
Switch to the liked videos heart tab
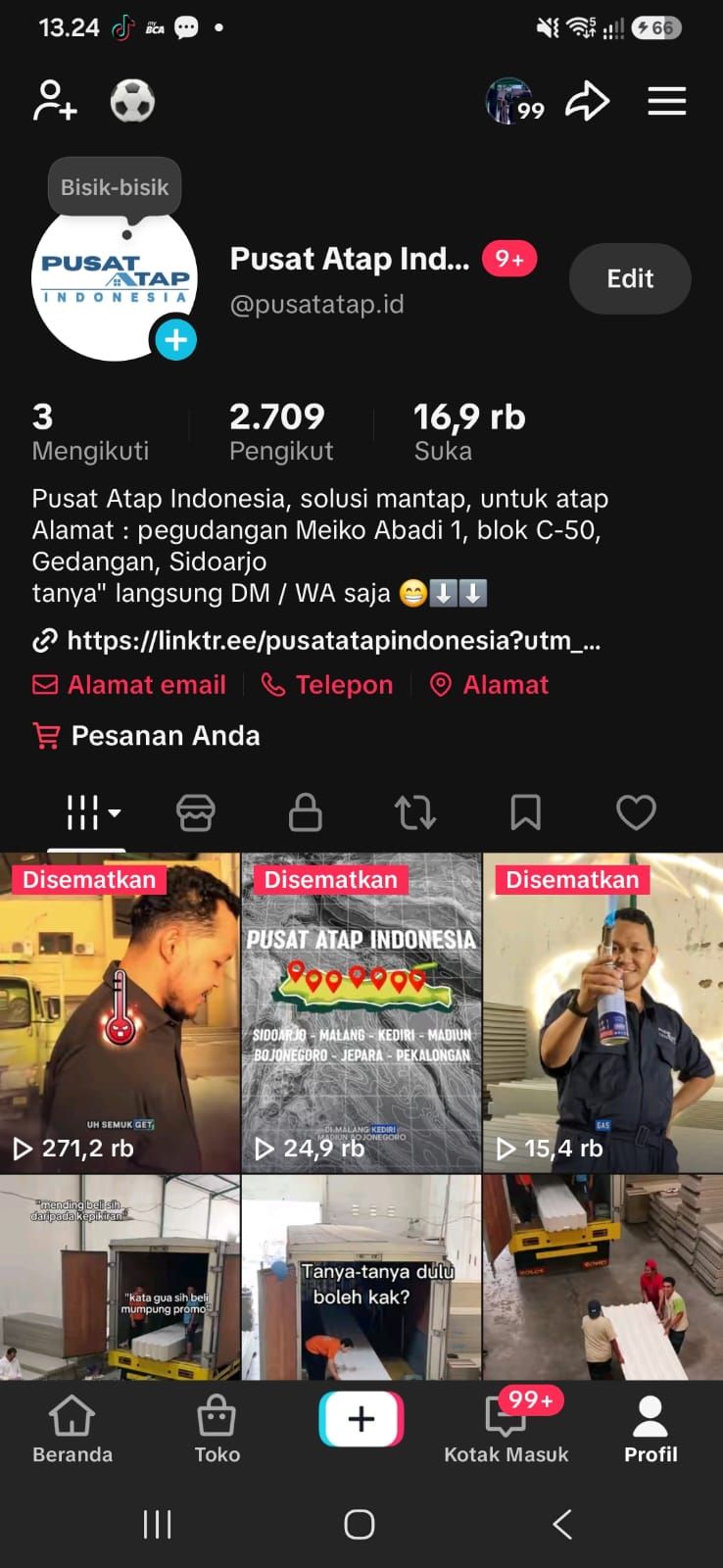point(636,812)
